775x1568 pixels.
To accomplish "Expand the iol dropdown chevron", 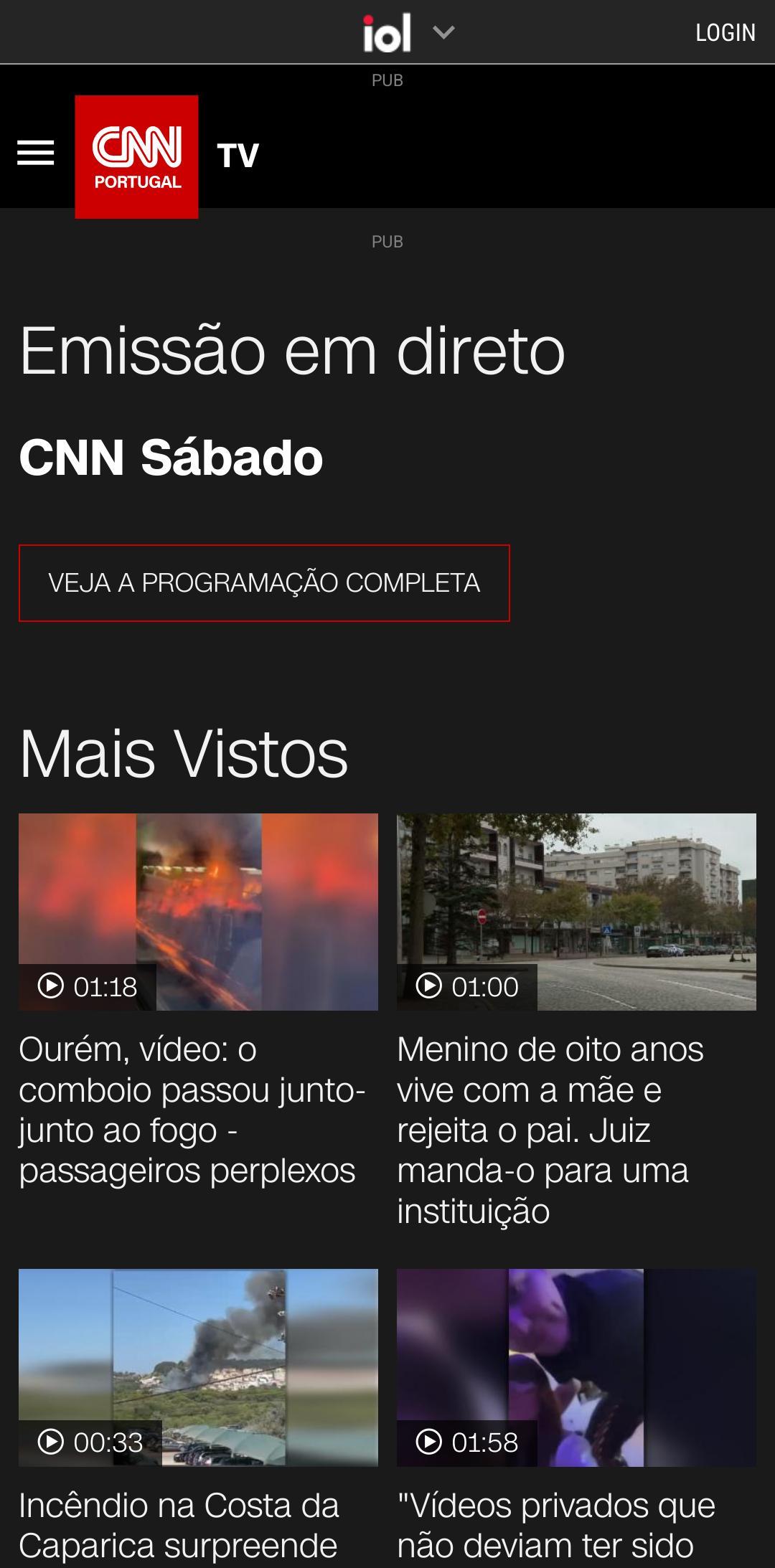I will click(444, 33).
